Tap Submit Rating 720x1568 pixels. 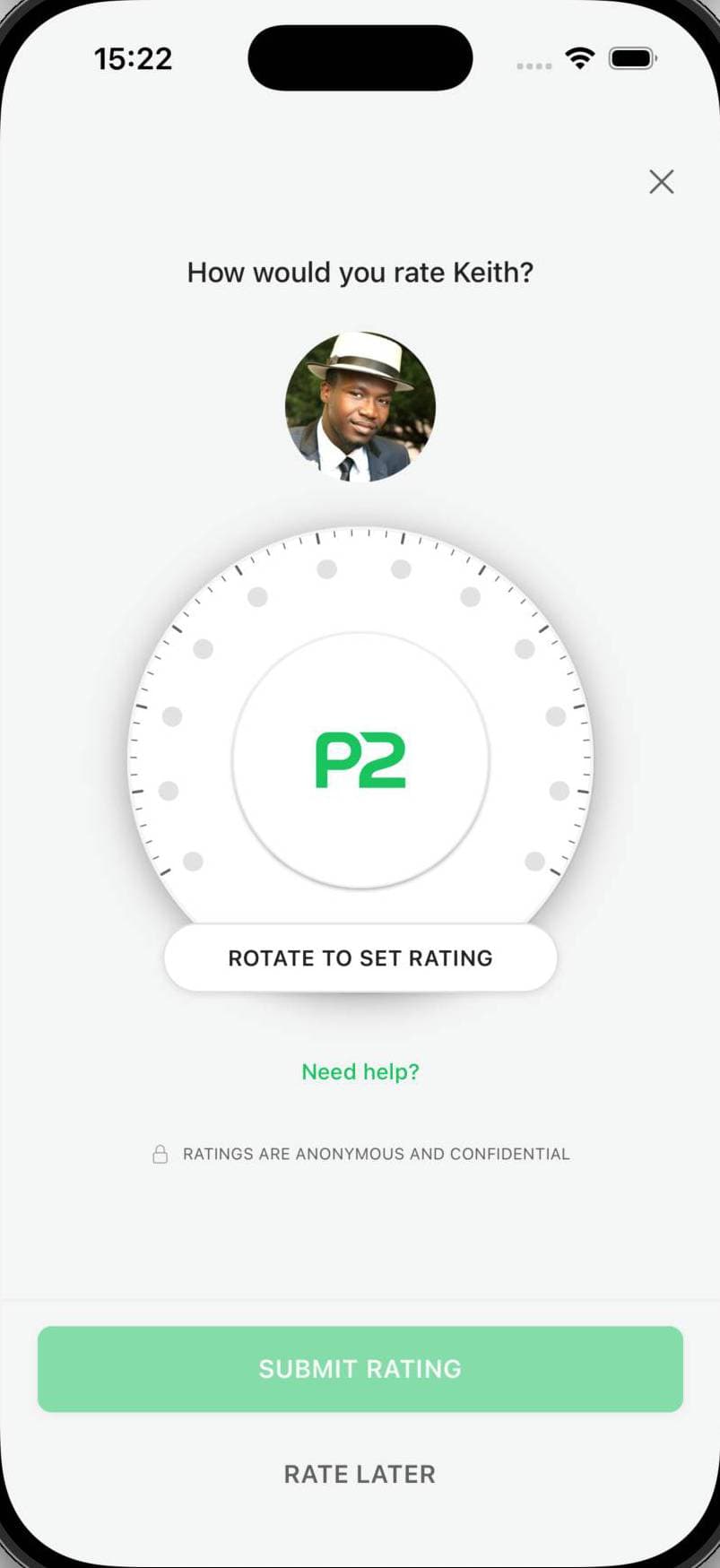tap(360, 1369)
